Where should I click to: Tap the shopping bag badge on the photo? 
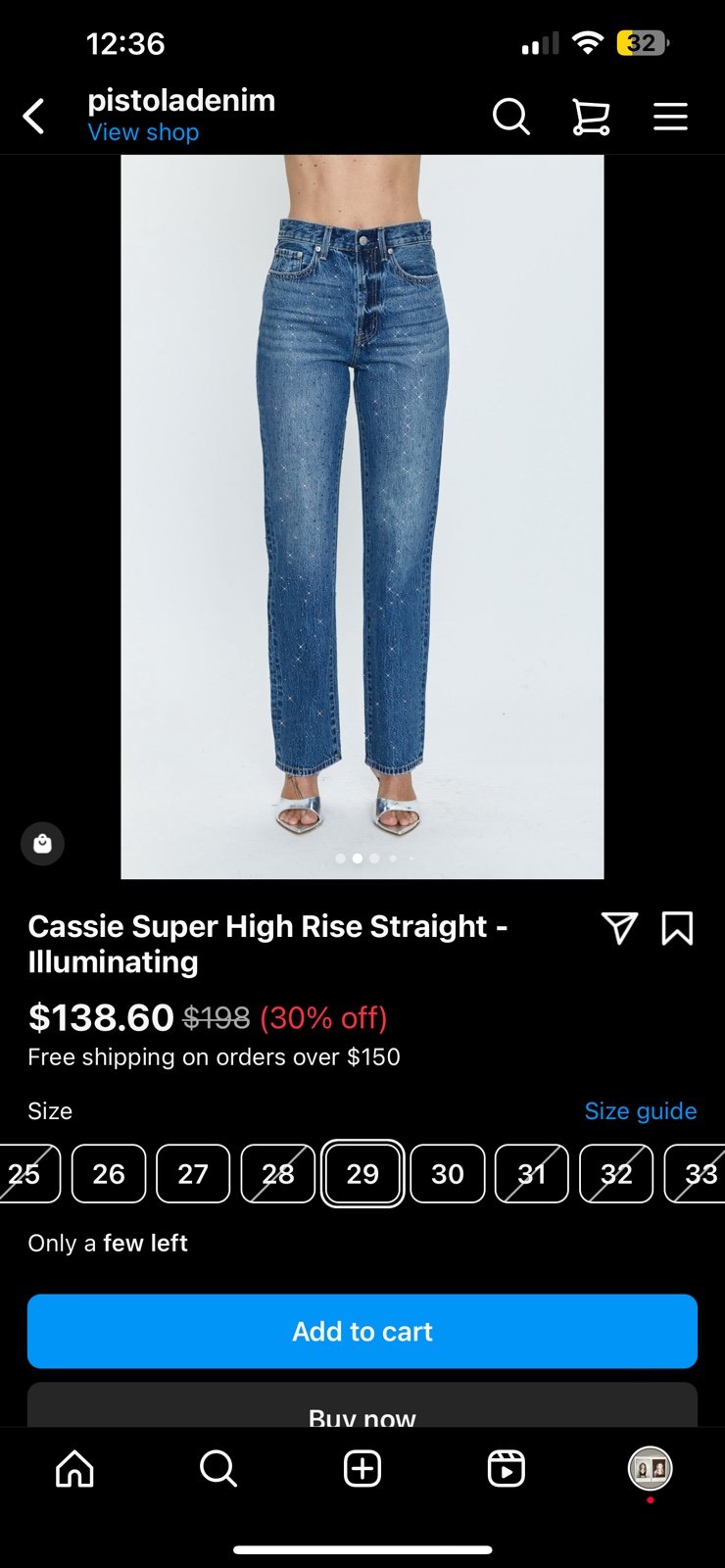click(x=43, y=844)
